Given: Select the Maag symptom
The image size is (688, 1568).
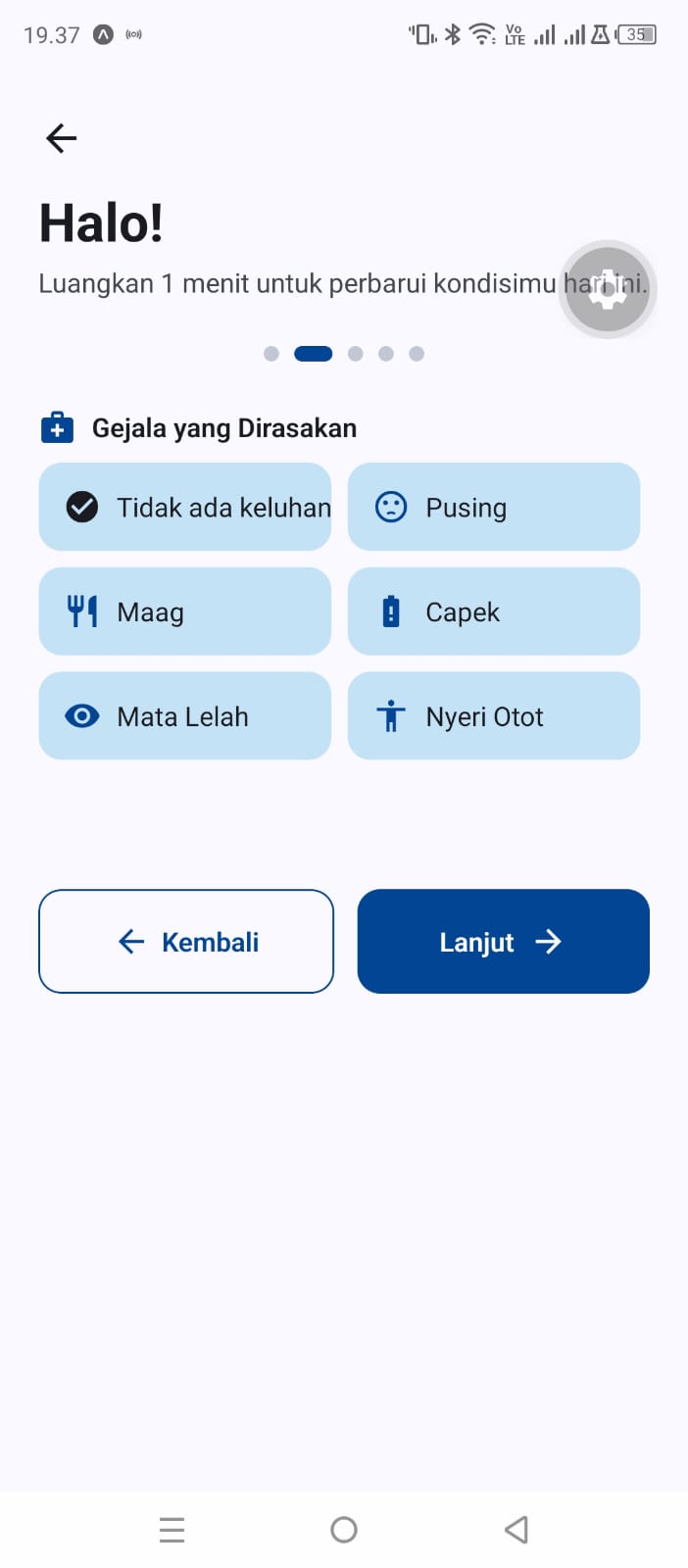Looking at the screenshot, I should [185, 612].
